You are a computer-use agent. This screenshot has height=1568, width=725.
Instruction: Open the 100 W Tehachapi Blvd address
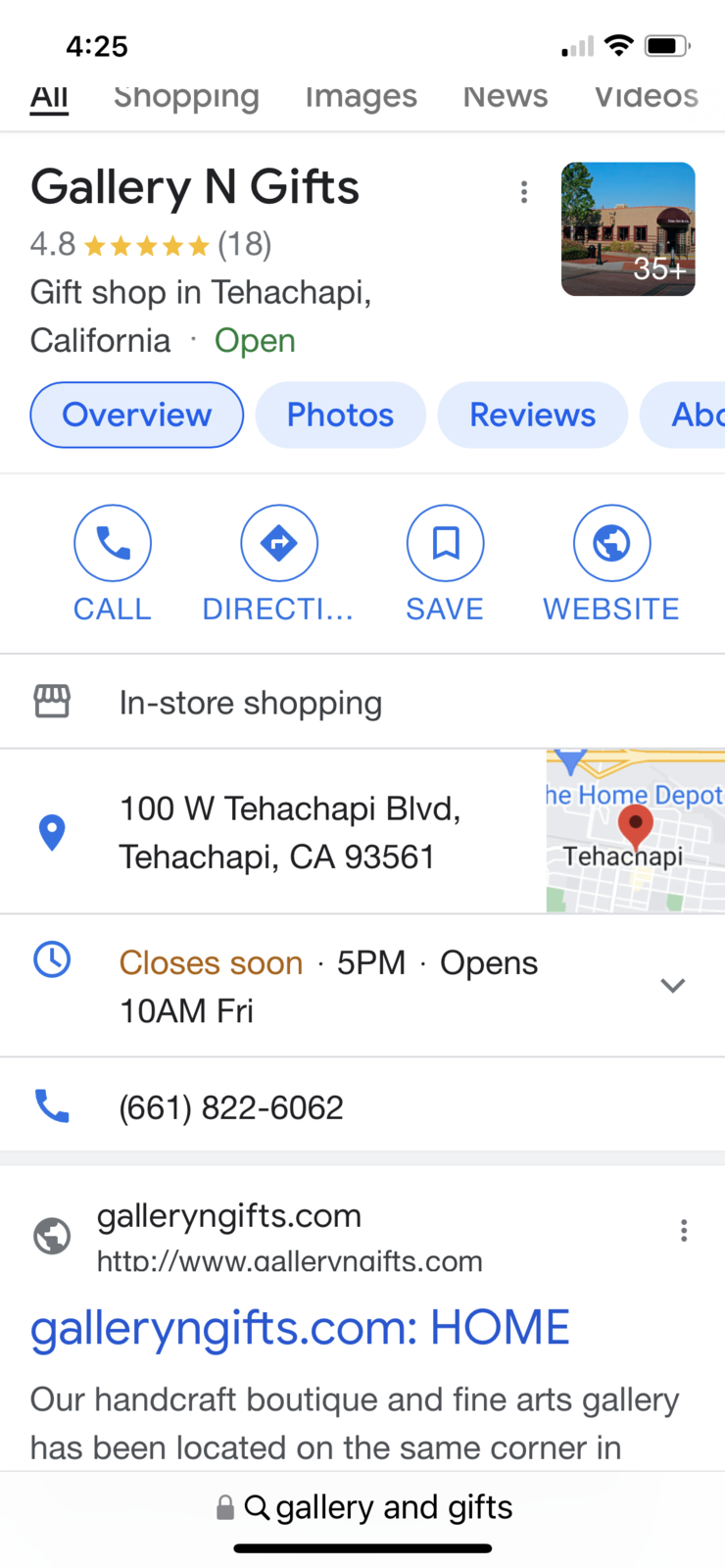[290, 832]
